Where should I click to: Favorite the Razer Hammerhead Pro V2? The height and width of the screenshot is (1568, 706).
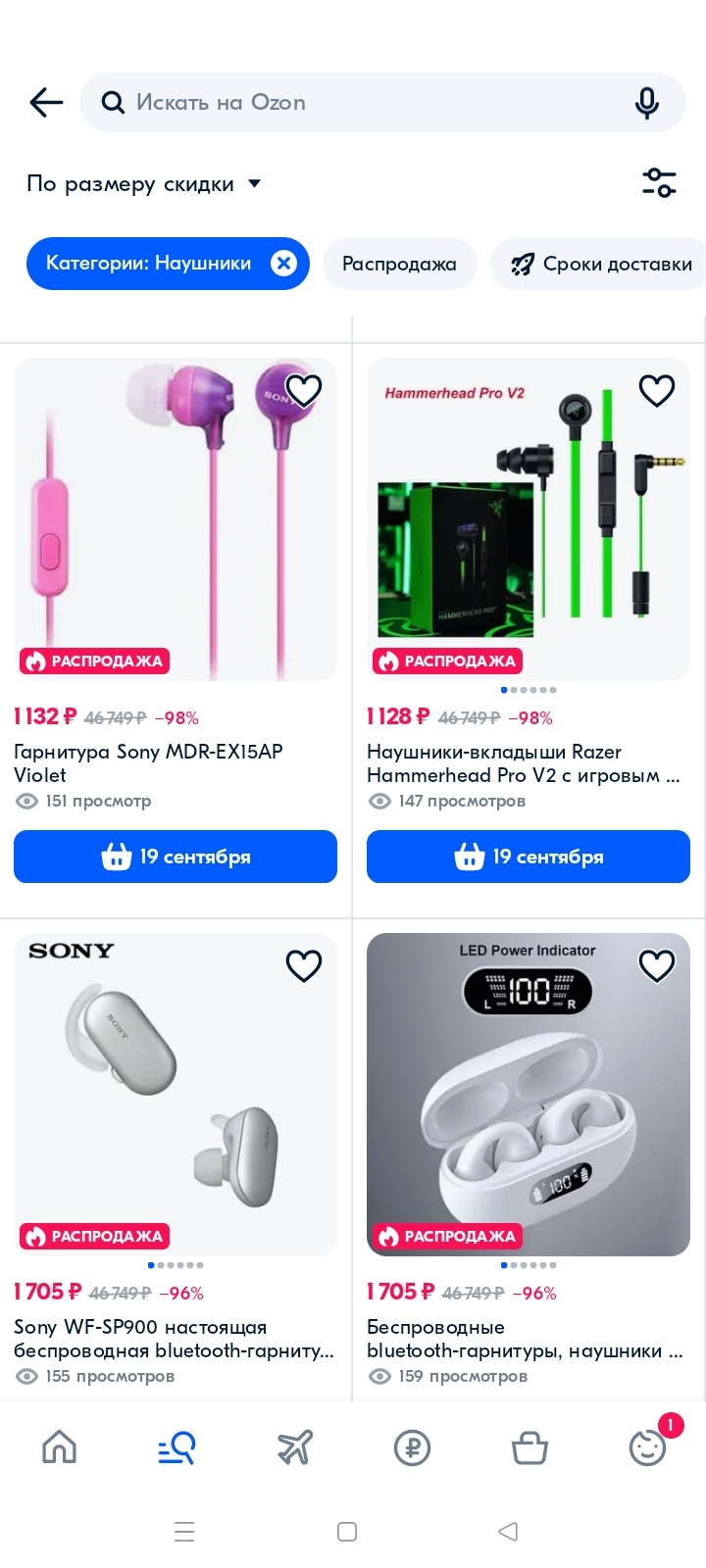656,390
